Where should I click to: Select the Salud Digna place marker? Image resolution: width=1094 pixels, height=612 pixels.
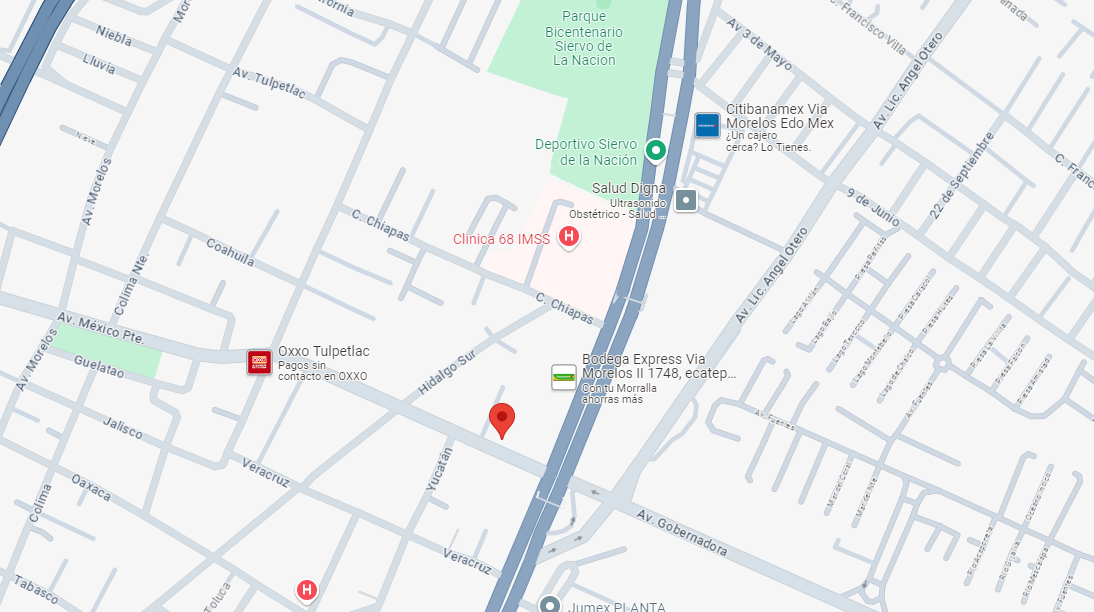point(686,200)
